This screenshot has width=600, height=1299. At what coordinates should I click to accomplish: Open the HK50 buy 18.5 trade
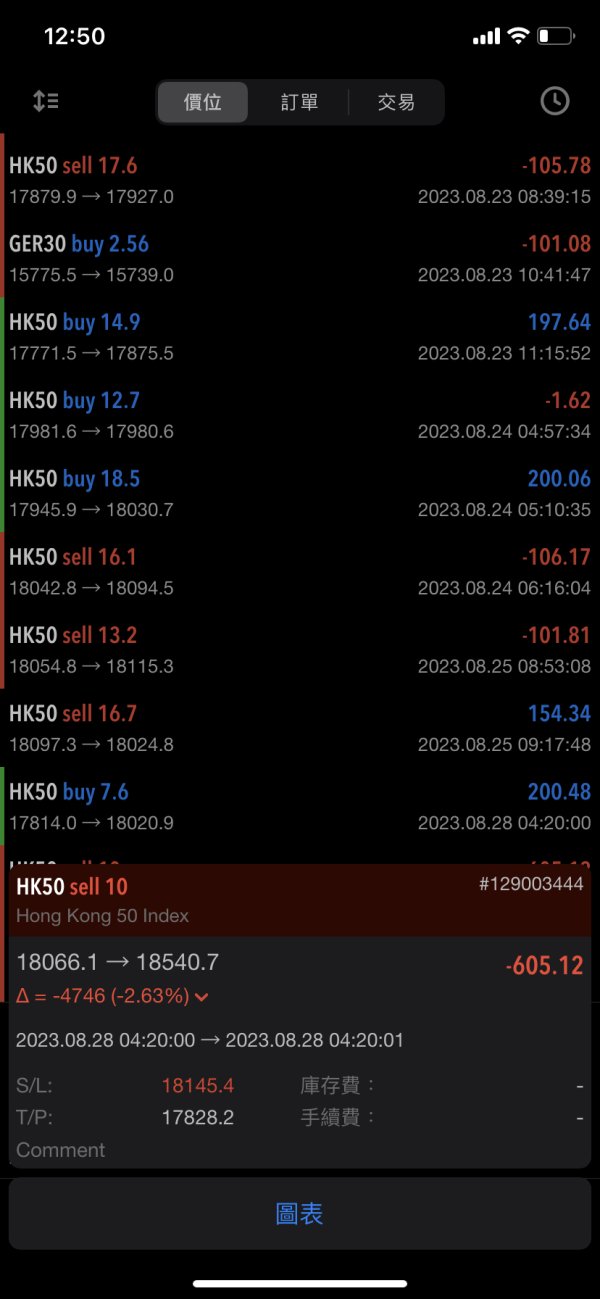(x=300, y=493)
